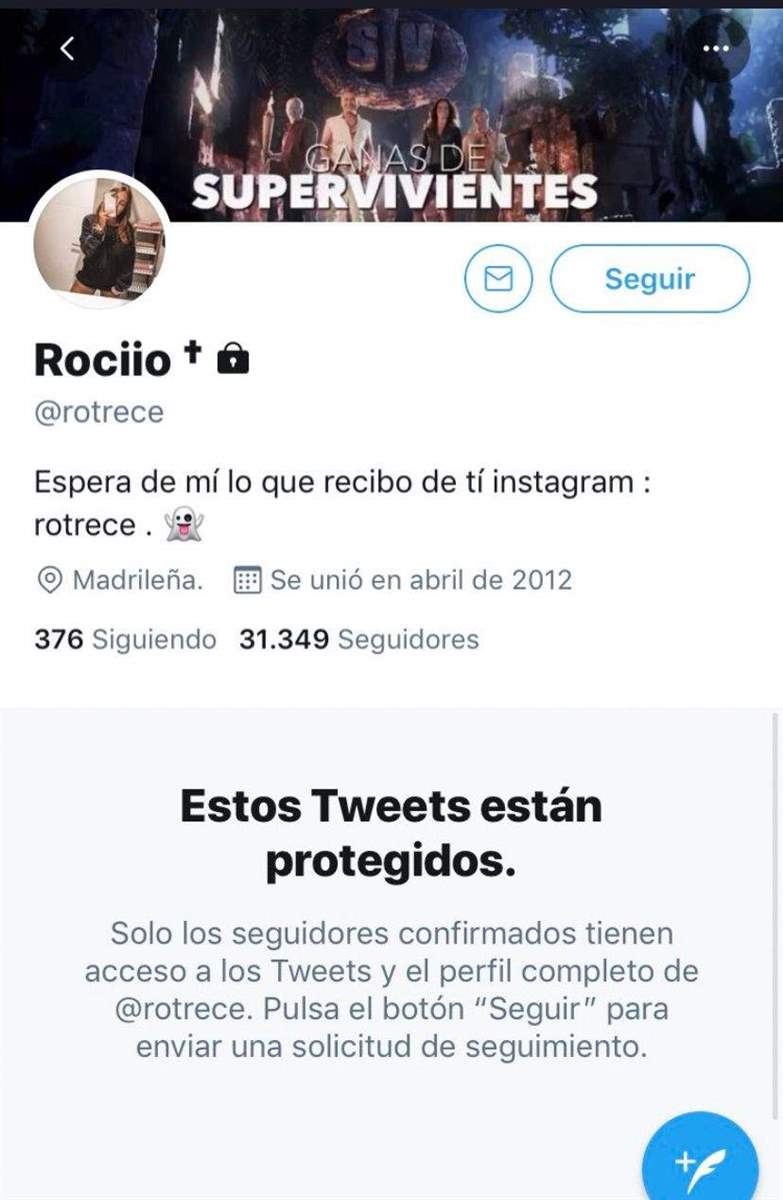
Task: Click the @rotrece username handle
Action: tap(98, 413)
